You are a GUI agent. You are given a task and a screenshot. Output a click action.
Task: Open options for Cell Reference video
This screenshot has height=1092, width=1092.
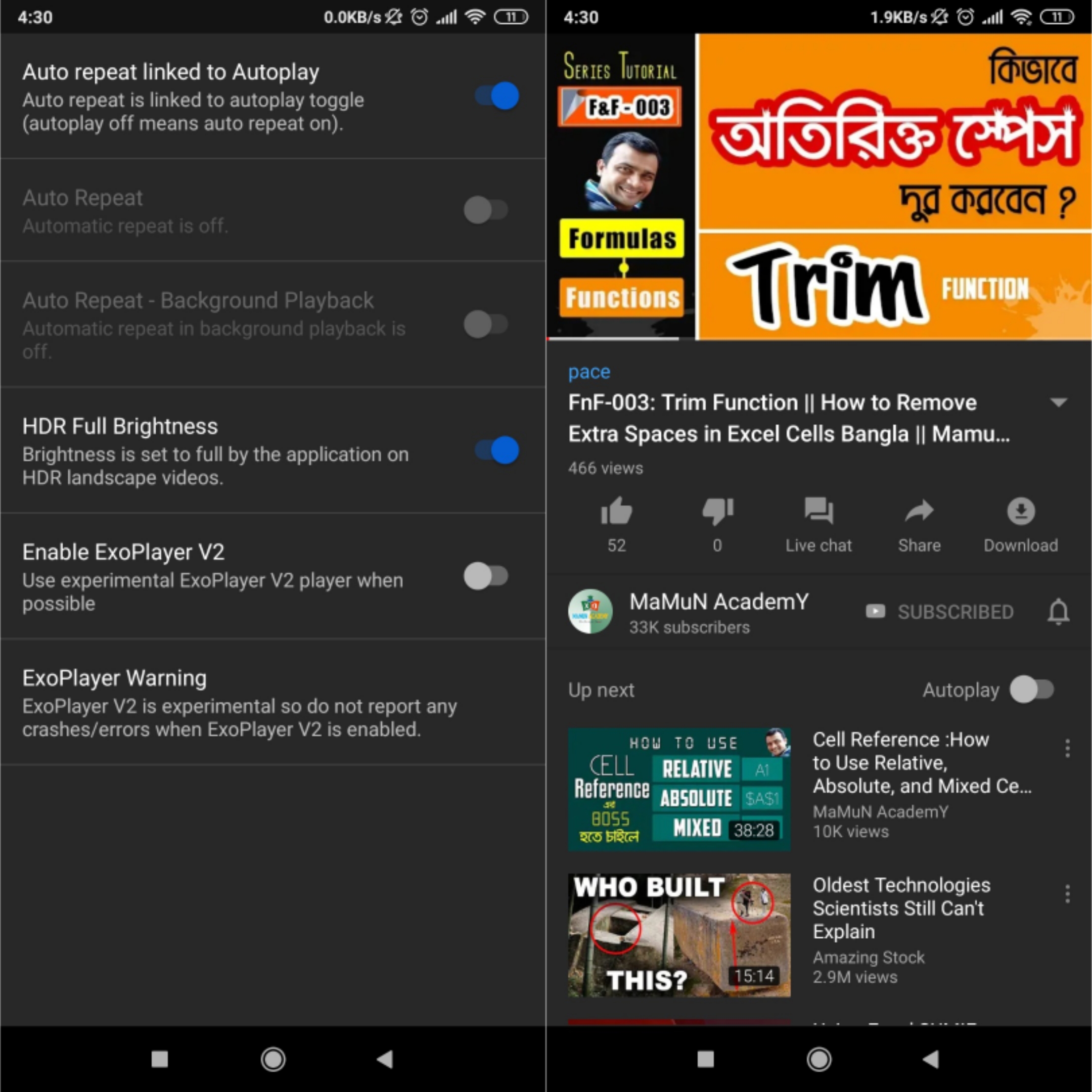tap(1067, 748)
